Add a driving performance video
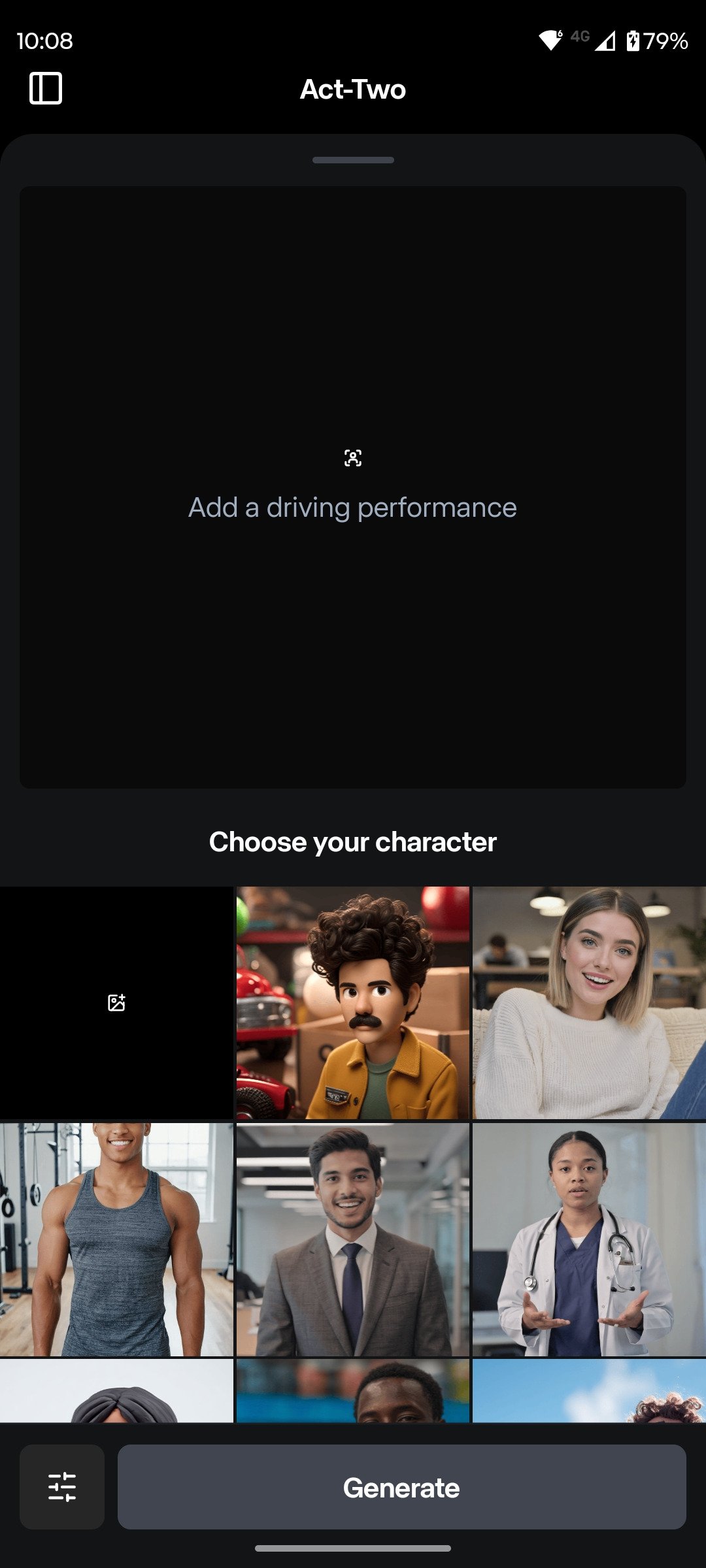Image resolution: width=706 pixels, height=1568 pixels. click(353, 487)
